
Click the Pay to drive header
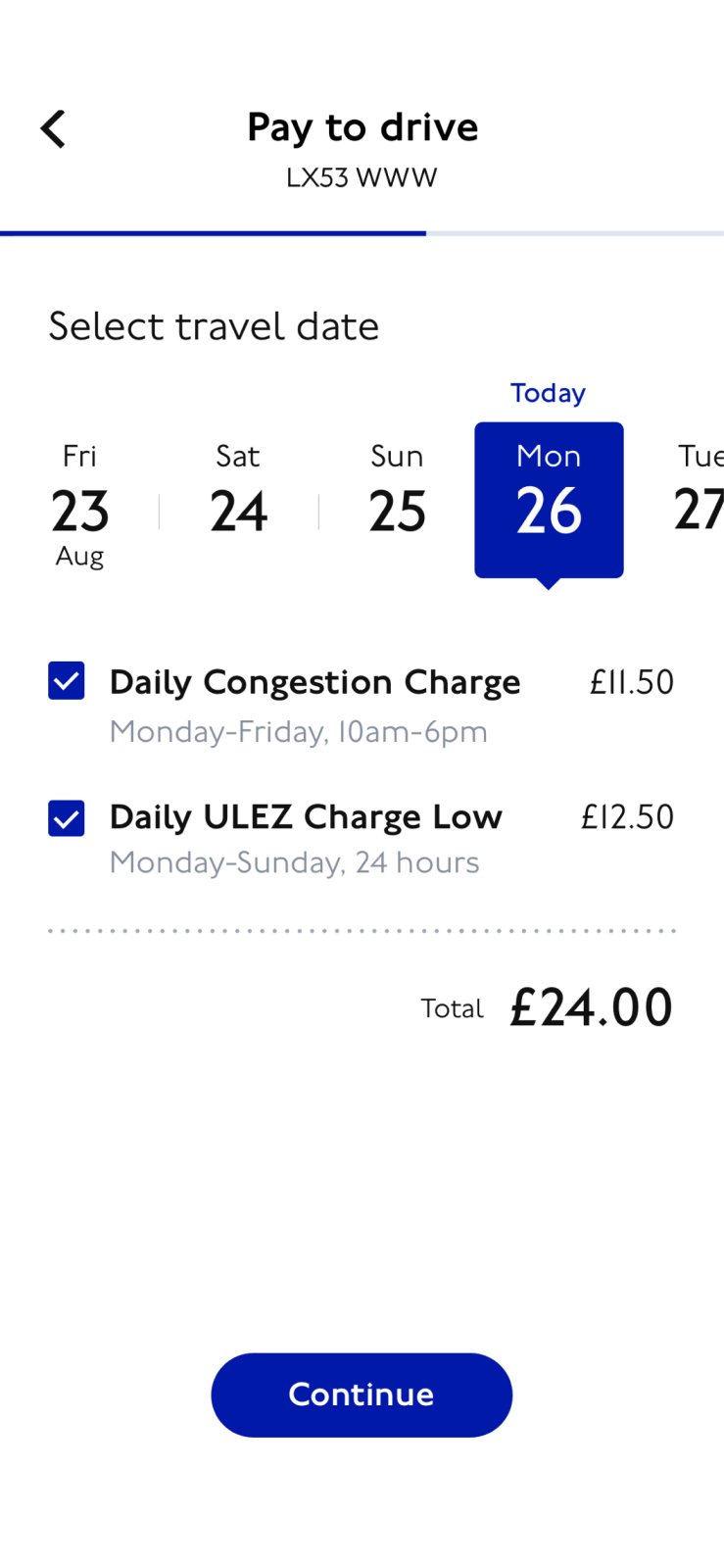coord(362,125)
